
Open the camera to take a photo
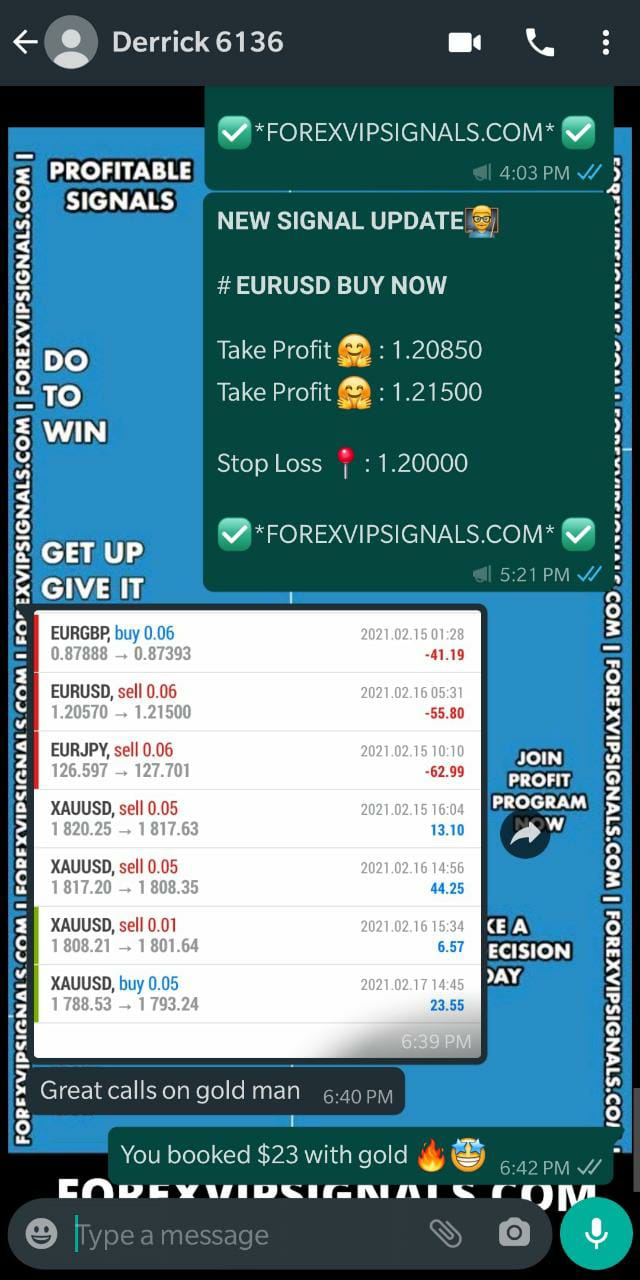(x=514, y=1234)
